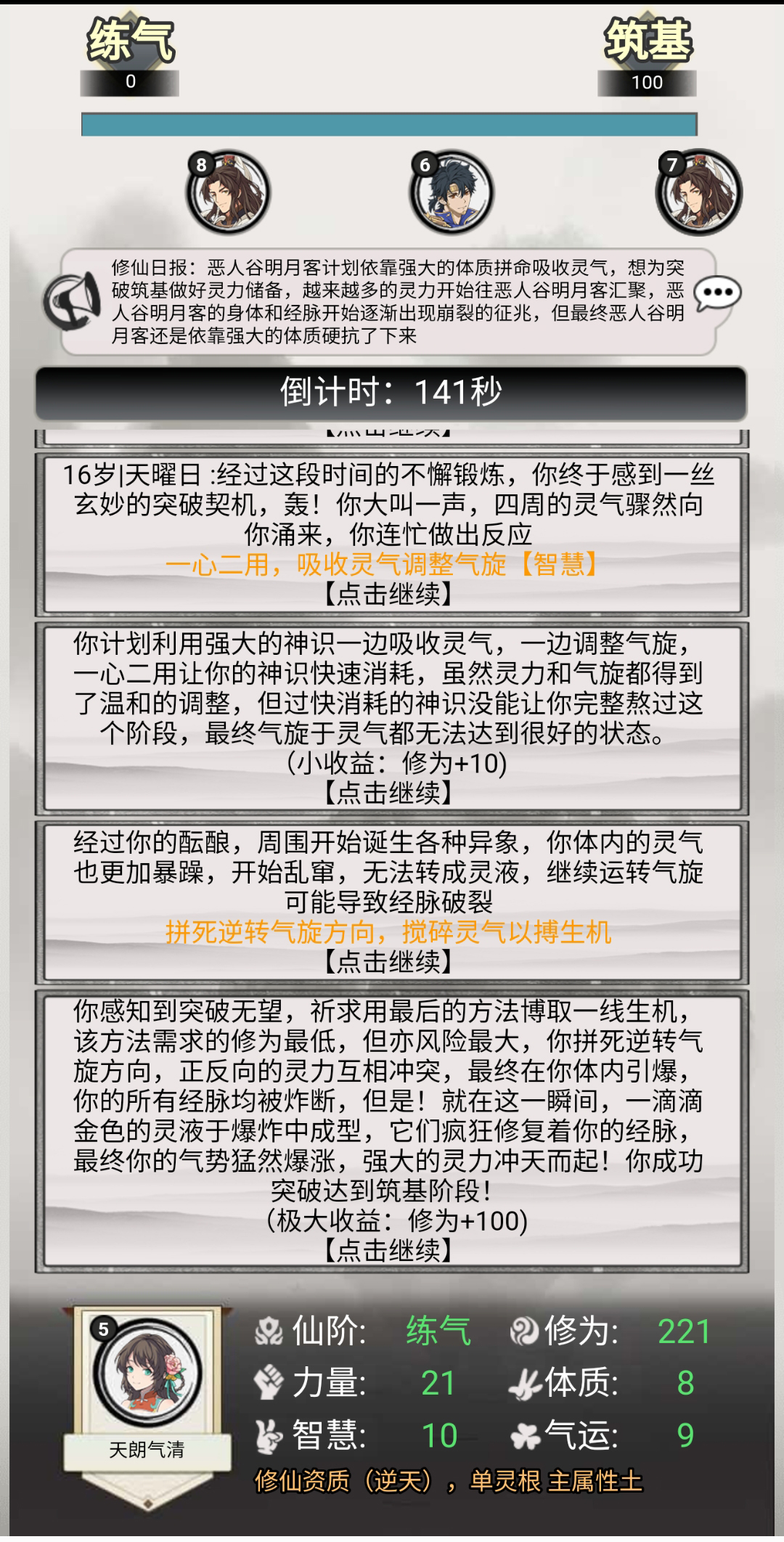
Task: Open the blue-haired player avatar numbered 6
Action: (452, 193)
